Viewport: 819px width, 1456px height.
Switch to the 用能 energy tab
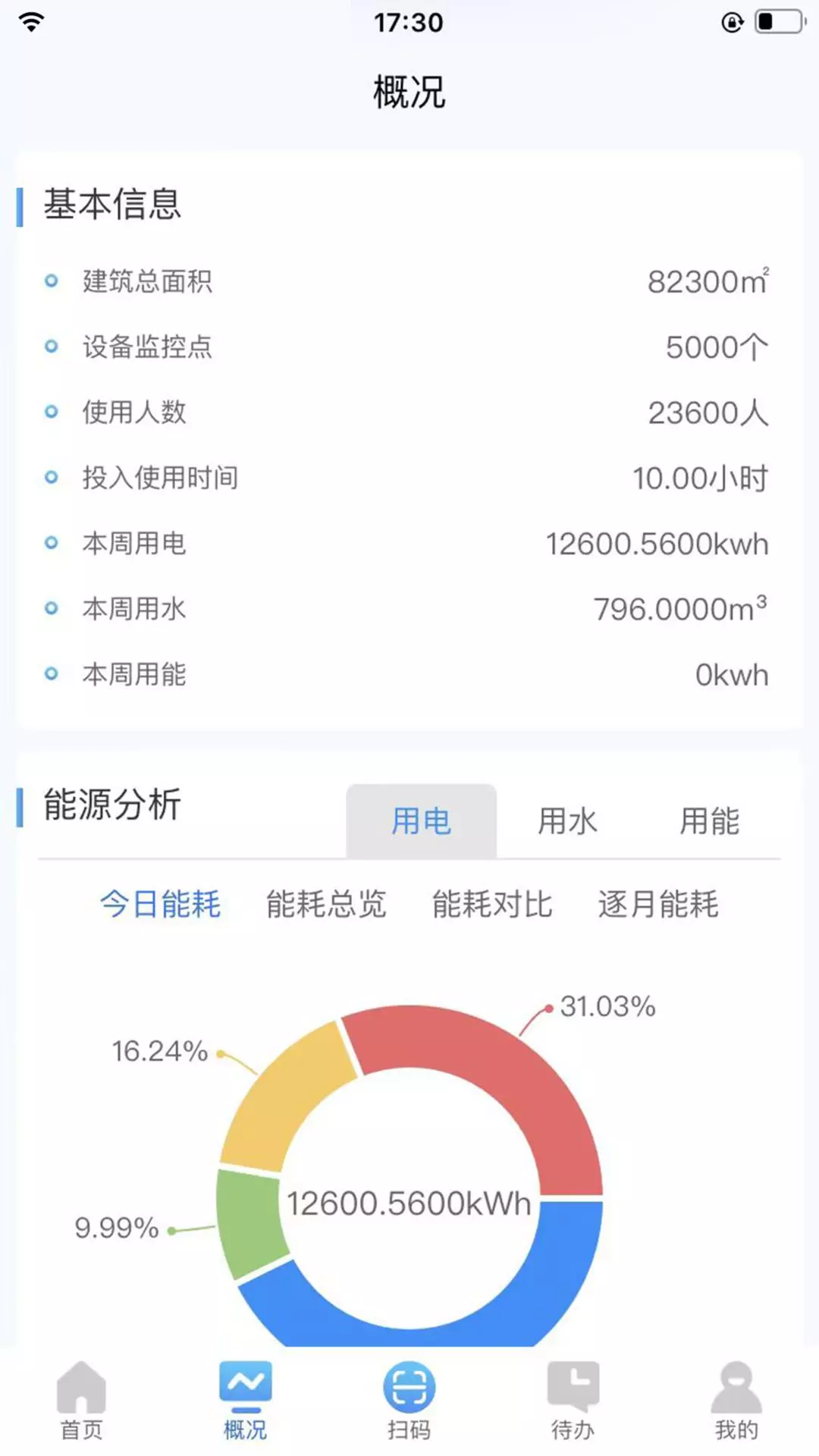[x=709, y=821]
